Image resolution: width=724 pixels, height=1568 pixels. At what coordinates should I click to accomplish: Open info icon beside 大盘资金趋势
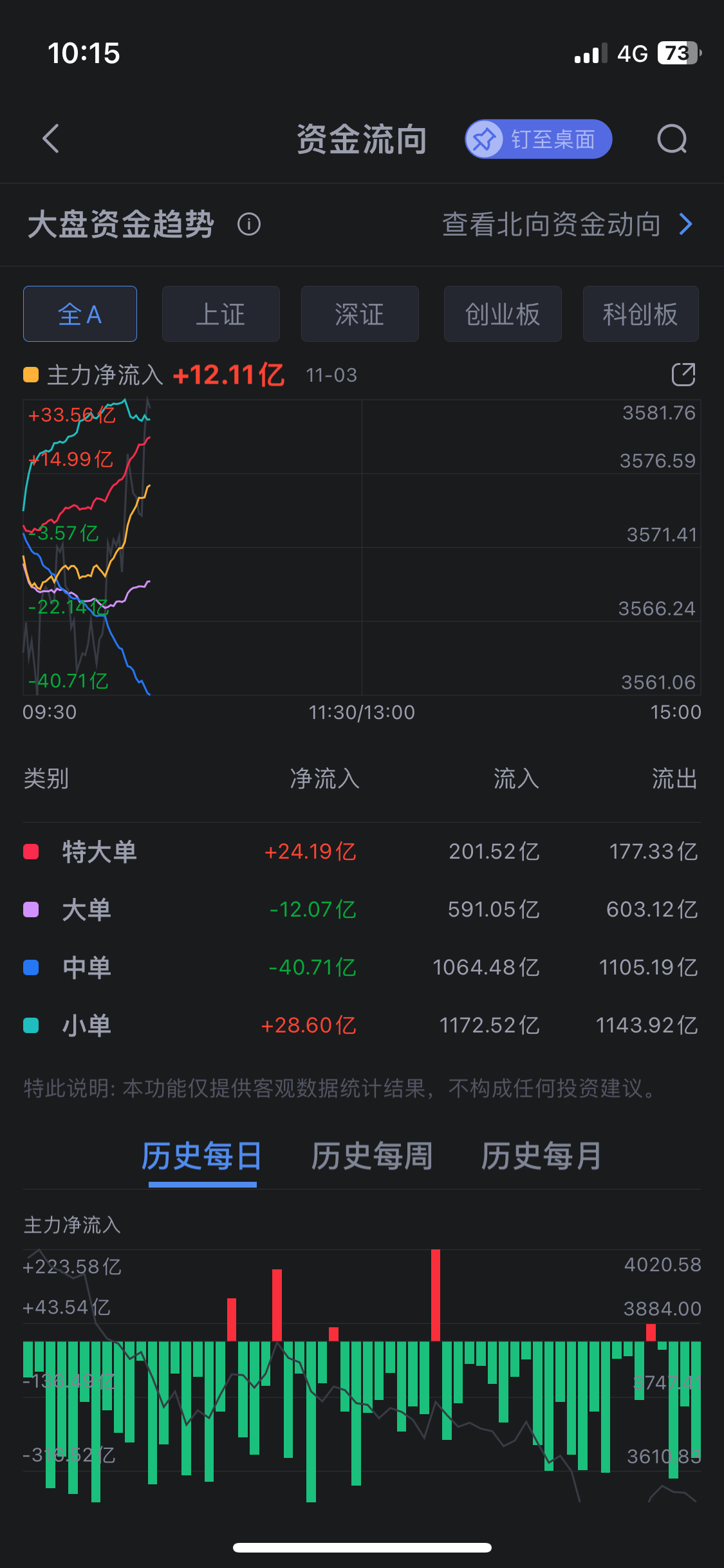(249, 225)
